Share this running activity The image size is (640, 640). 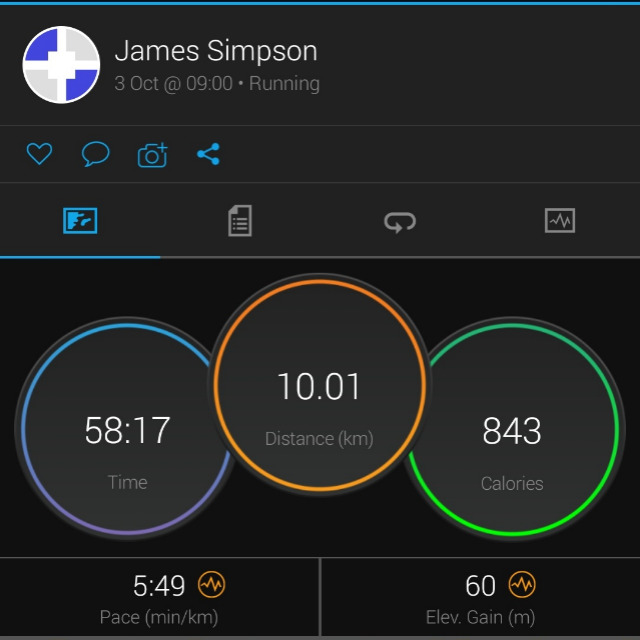click(x=208, y=155)
